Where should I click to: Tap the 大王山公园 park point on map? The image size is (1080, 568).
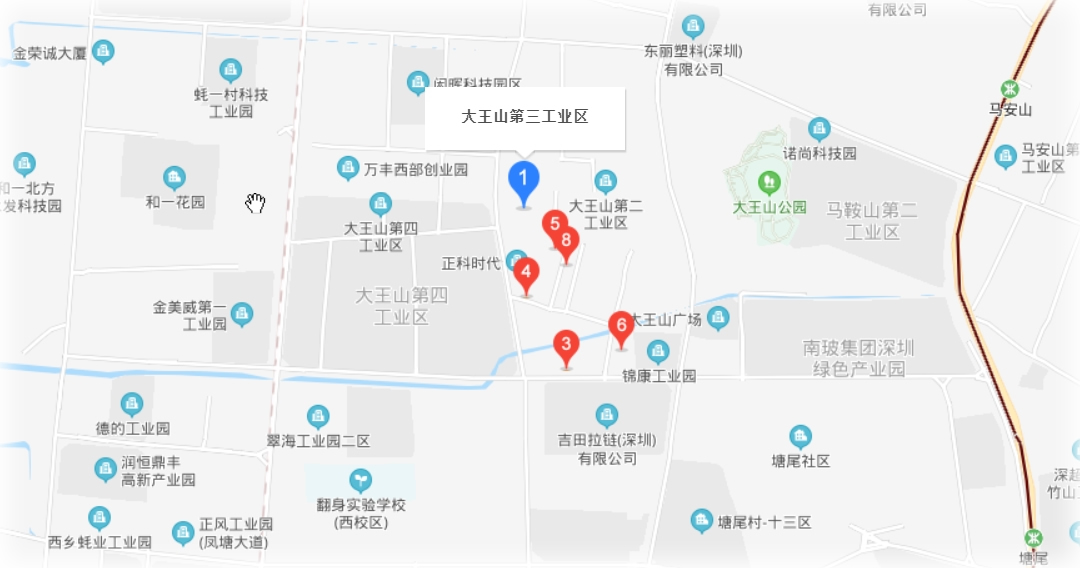point(769,183)
